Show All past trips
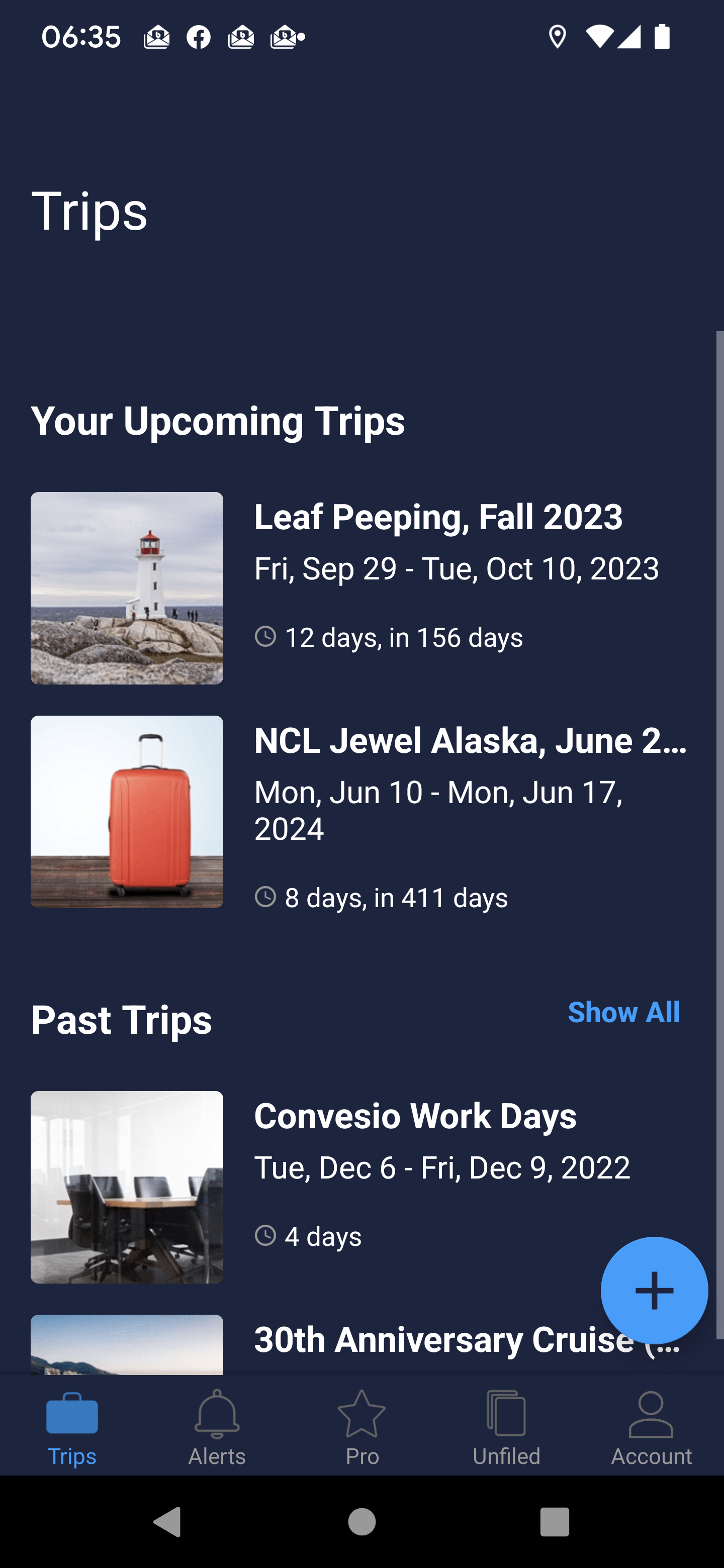 click(623, 1012)
